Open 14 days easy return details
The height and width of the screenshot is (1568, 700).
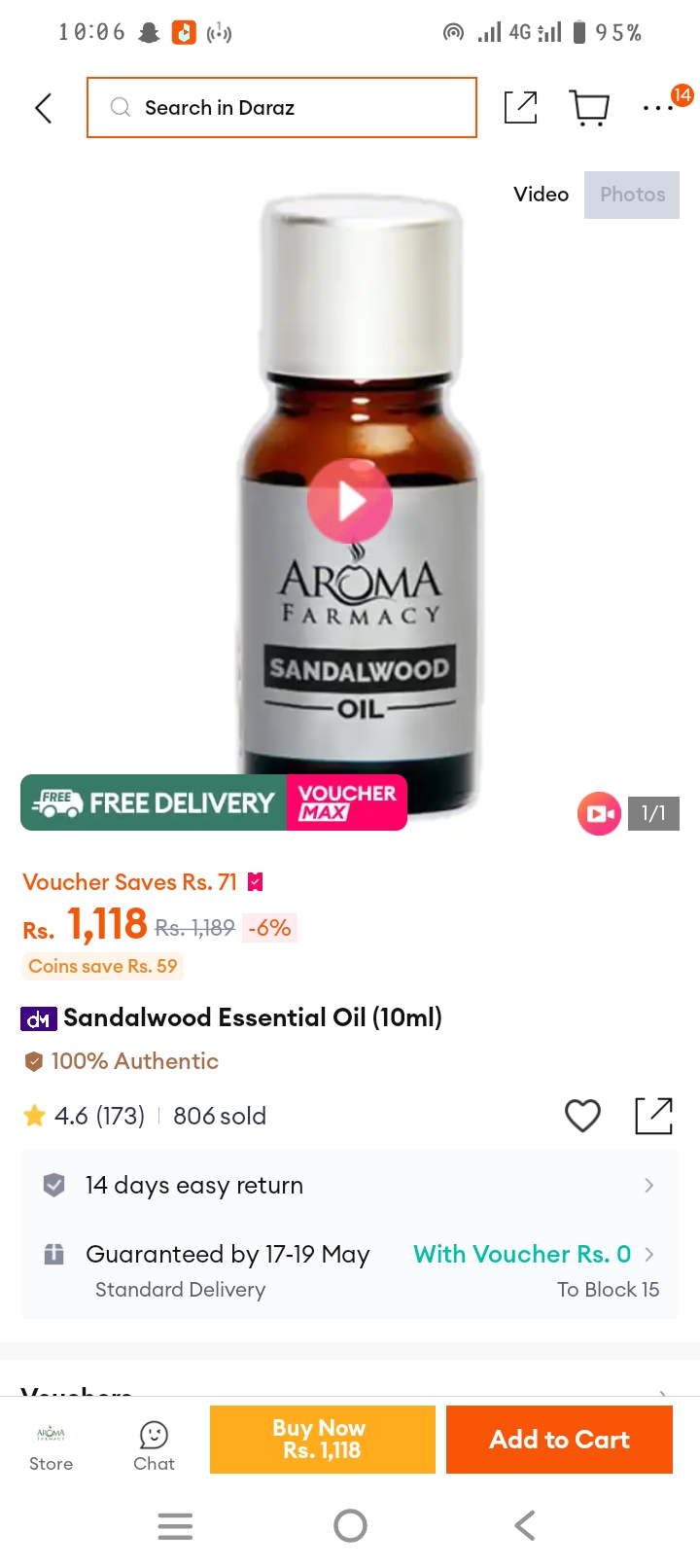point(350,1185)
